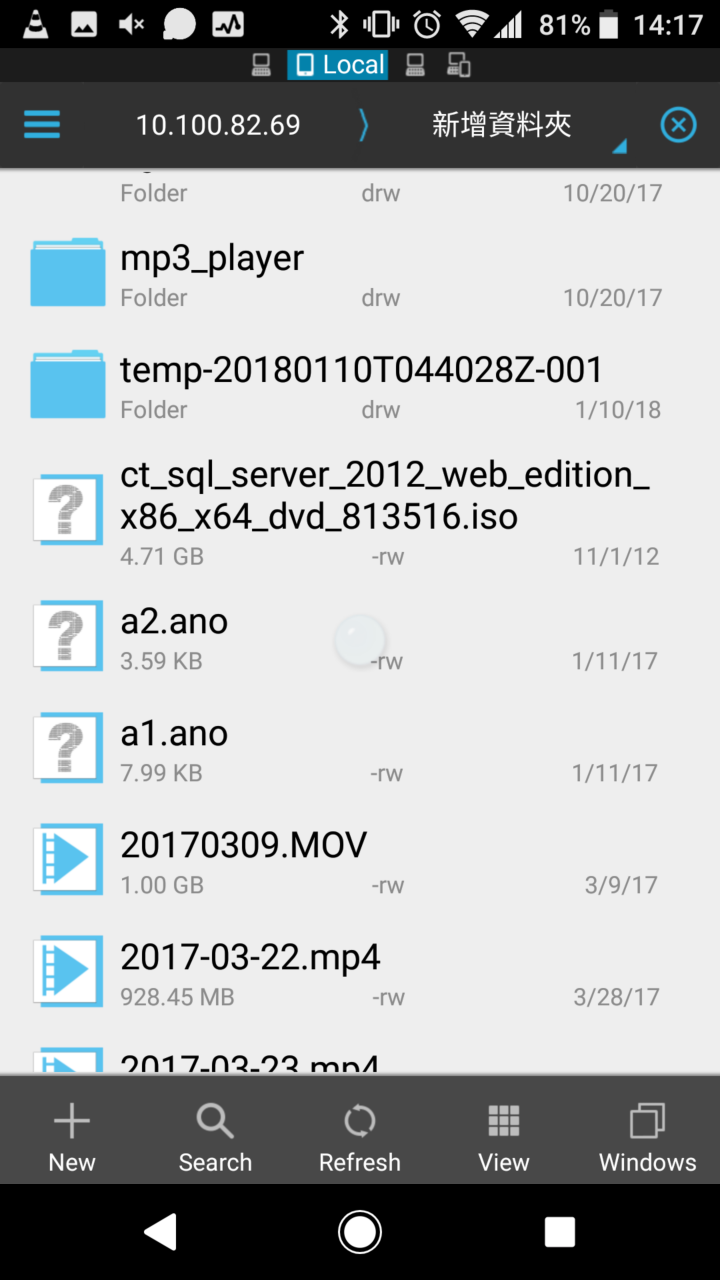Change the layout with View
The width and height of the screenshot is (720, 1280).
click(504, 1138)
